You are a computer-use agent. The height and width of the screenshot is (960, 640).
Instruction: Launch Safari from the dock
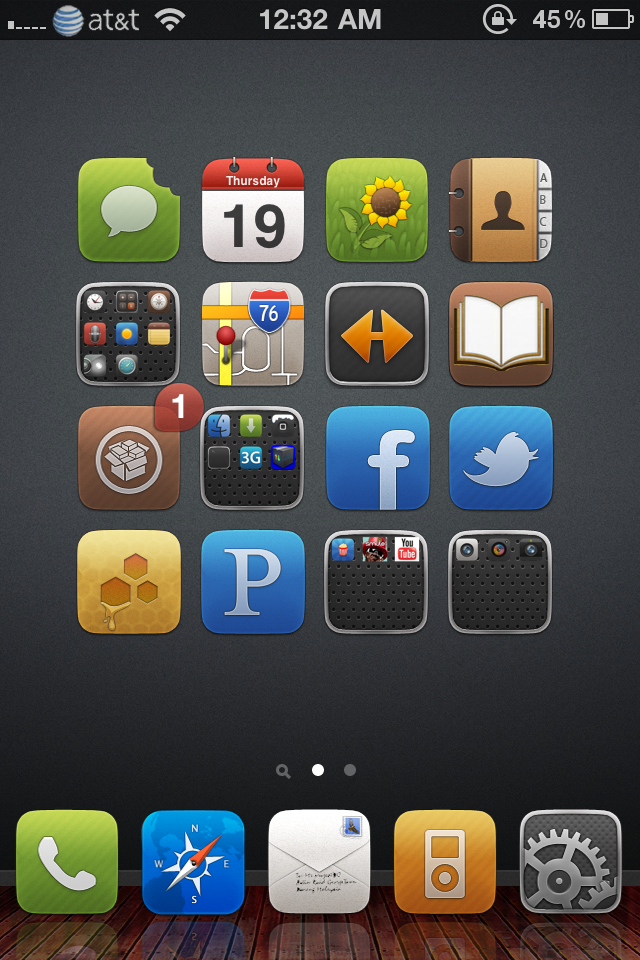[x=193, y=862]
